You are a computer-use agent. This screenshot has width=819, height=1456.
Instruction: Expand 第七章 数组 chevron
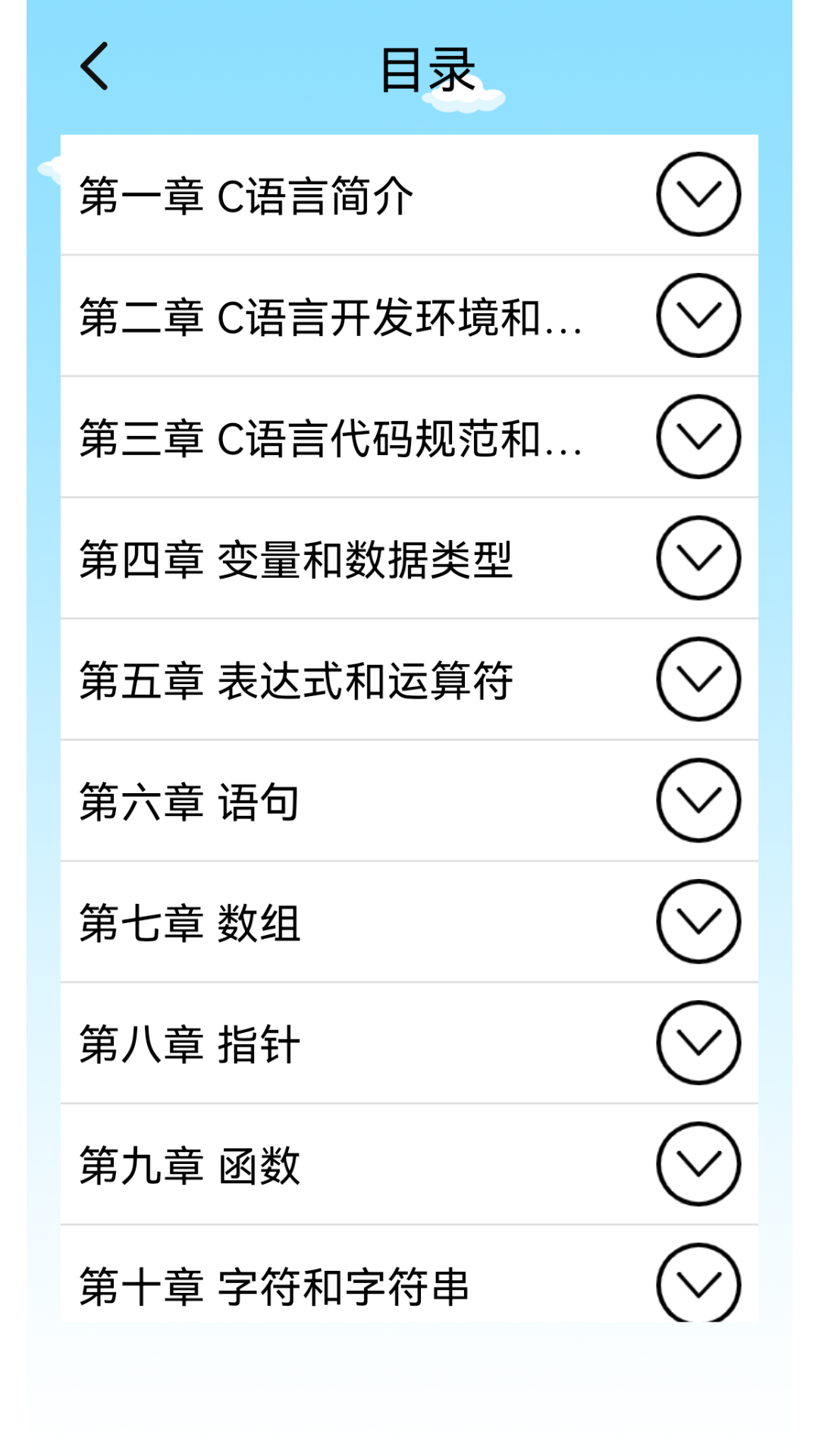tap(699, 923)
